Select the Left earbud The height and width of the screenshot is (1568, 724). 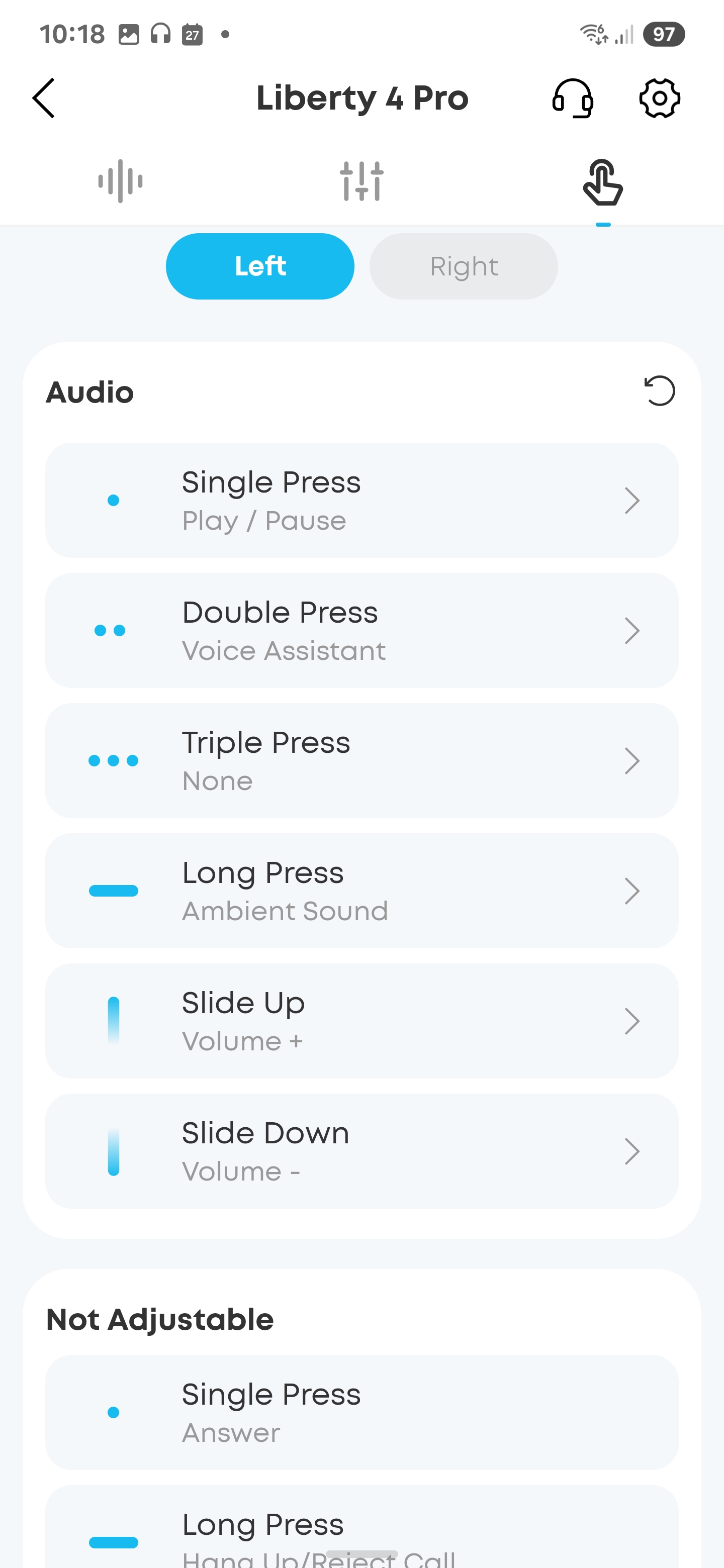point(260,266)
